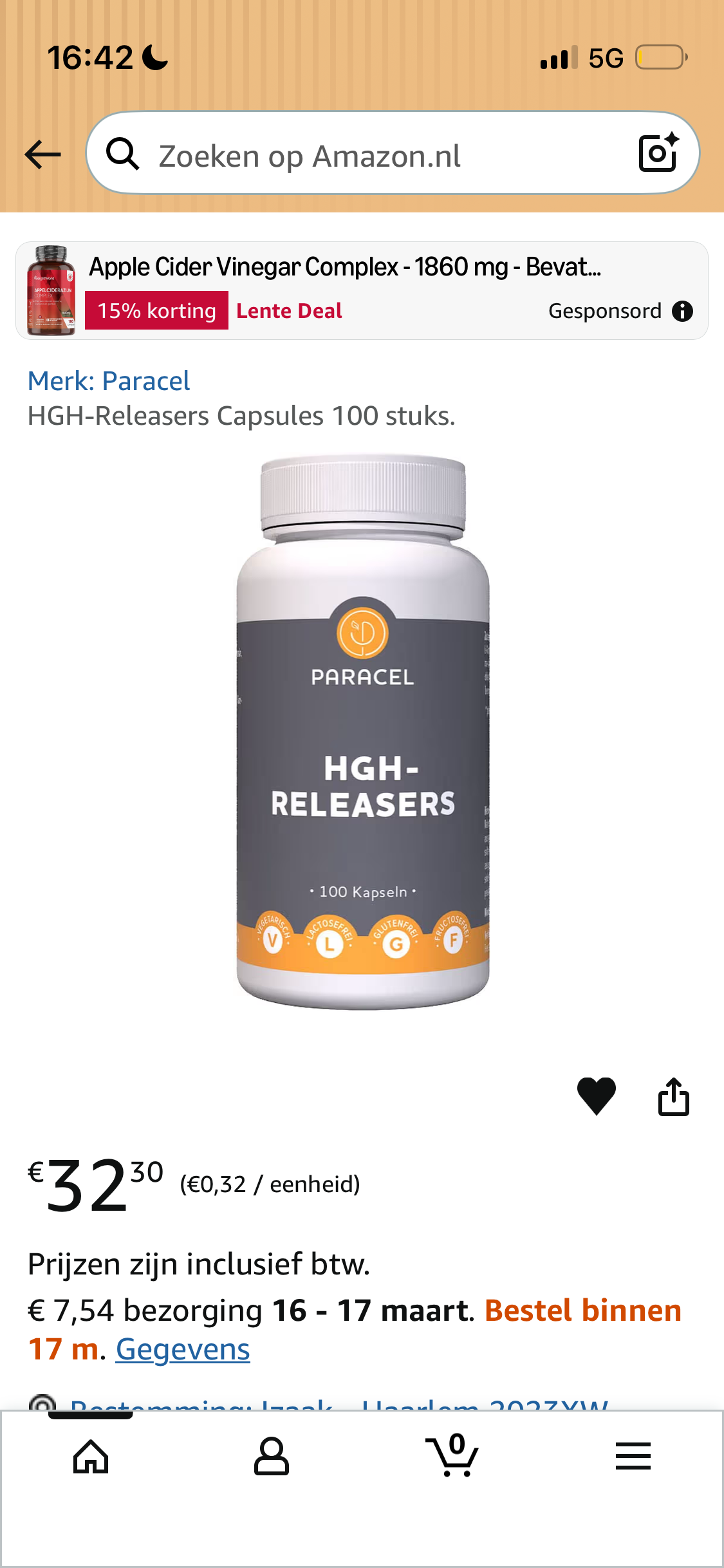The height and width of the screenshot is (1568, 724).
Task: Open the Gegevens delivery details link
Action: pyautogui.click(x=183, y=1349)
